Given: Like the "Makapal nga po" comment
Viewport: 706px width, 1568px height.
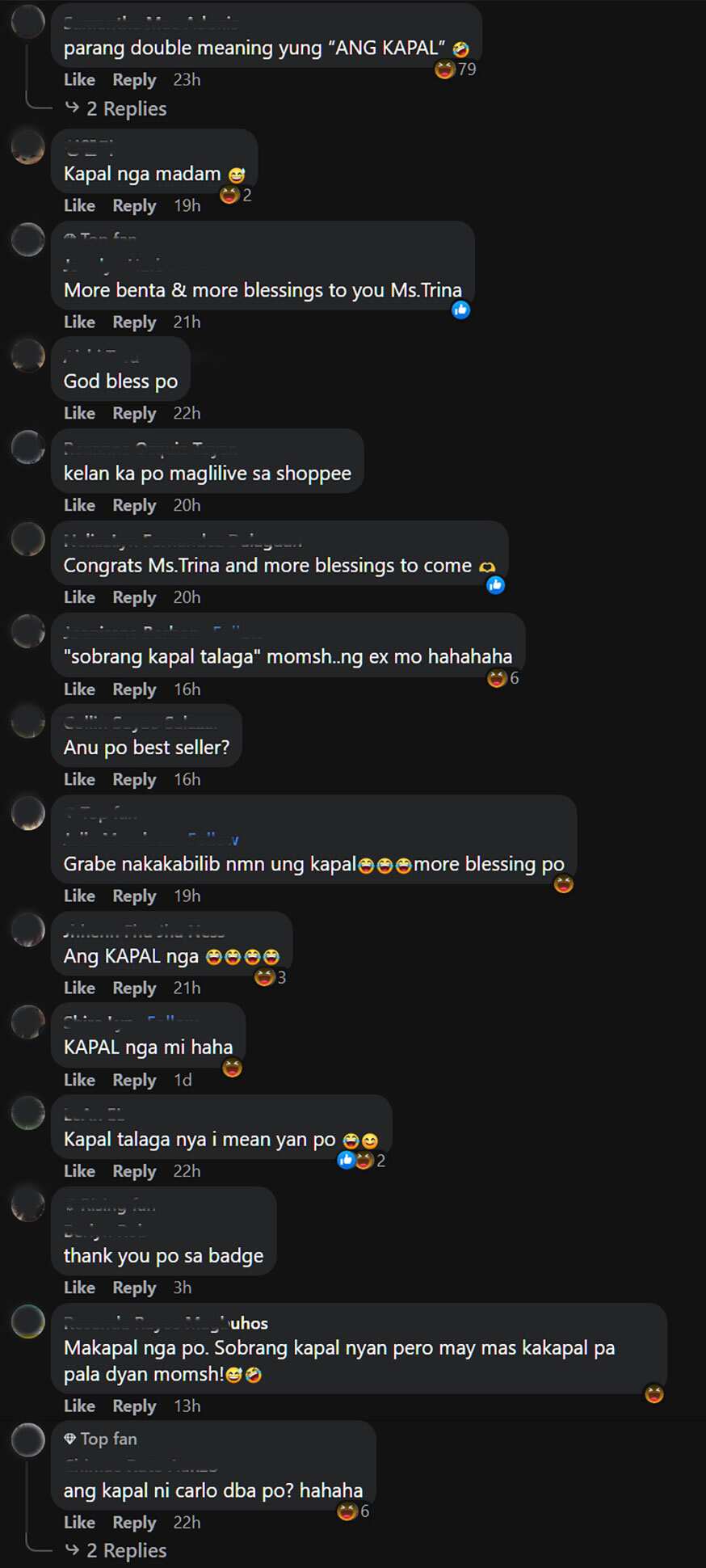Looking at the screenshot, I should pyautogui.click(x=79, y=1406).
